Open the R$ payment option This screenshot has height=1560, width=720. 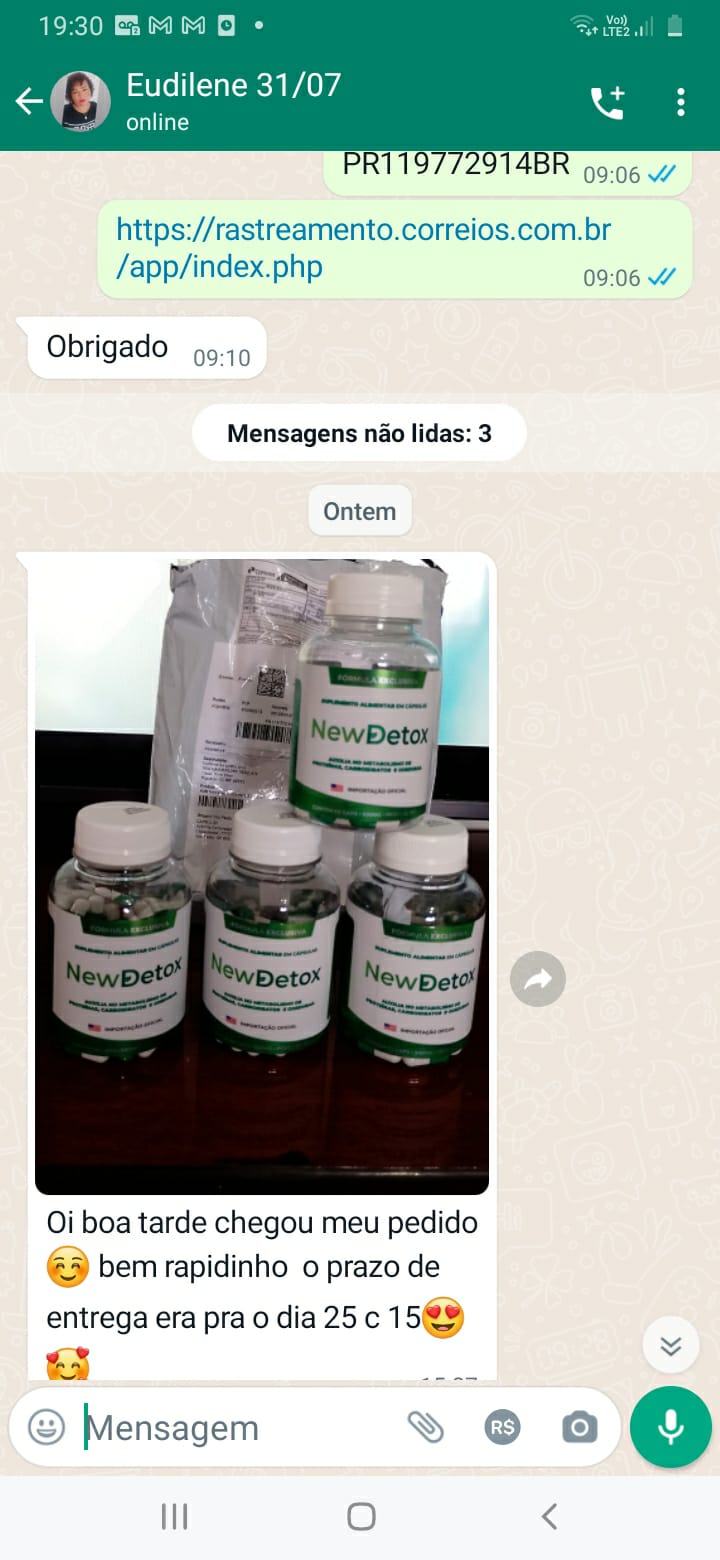click(502, 1427)
